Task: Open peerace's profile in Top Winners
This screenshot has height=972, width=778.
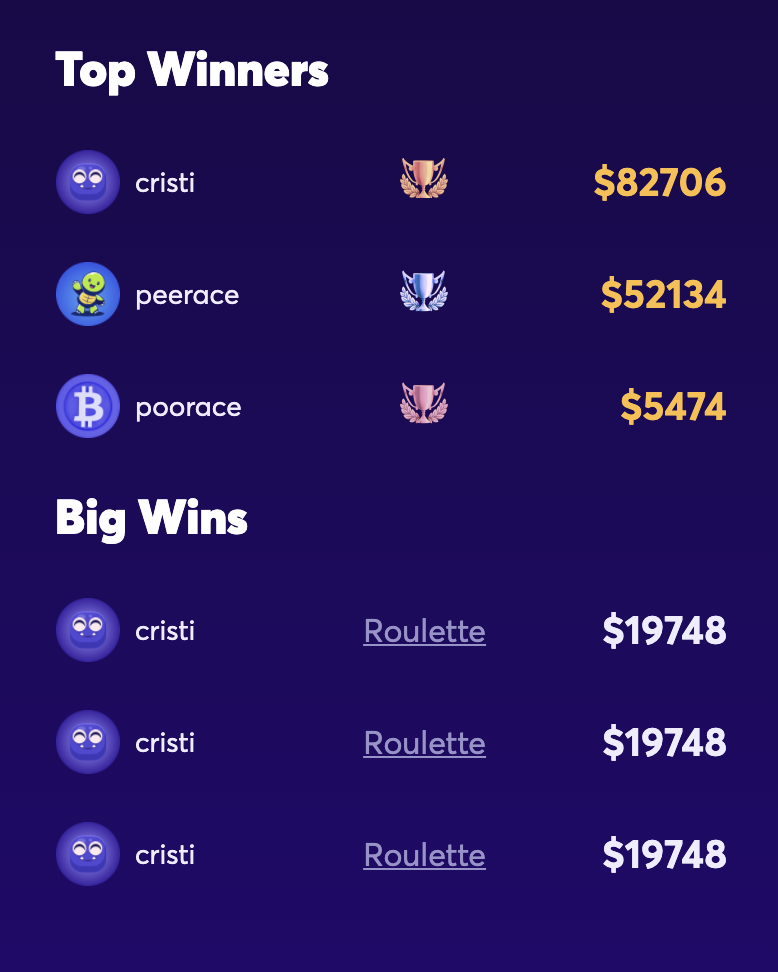Action: pos(187,295)
